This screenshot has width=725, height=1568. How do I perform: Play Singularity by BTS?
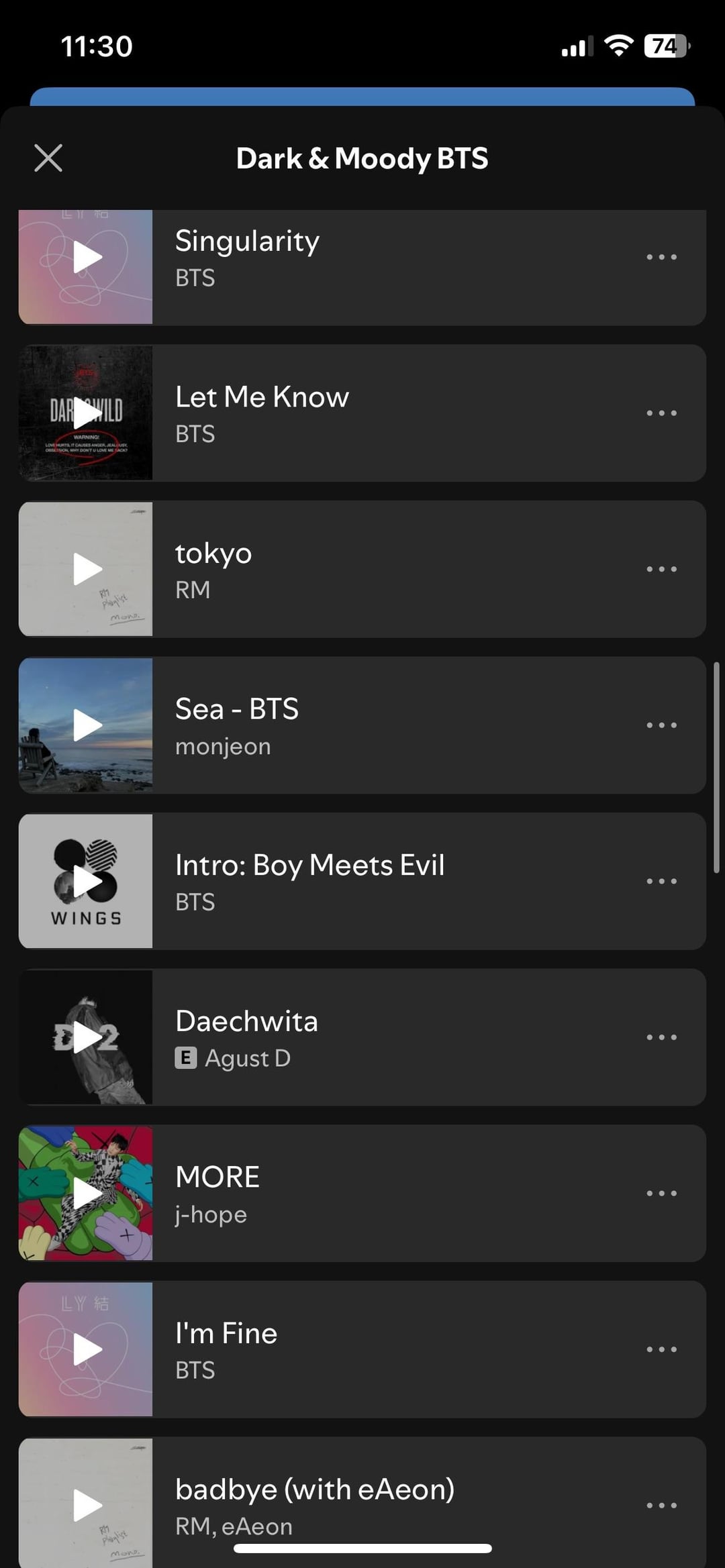pos(87,258)
